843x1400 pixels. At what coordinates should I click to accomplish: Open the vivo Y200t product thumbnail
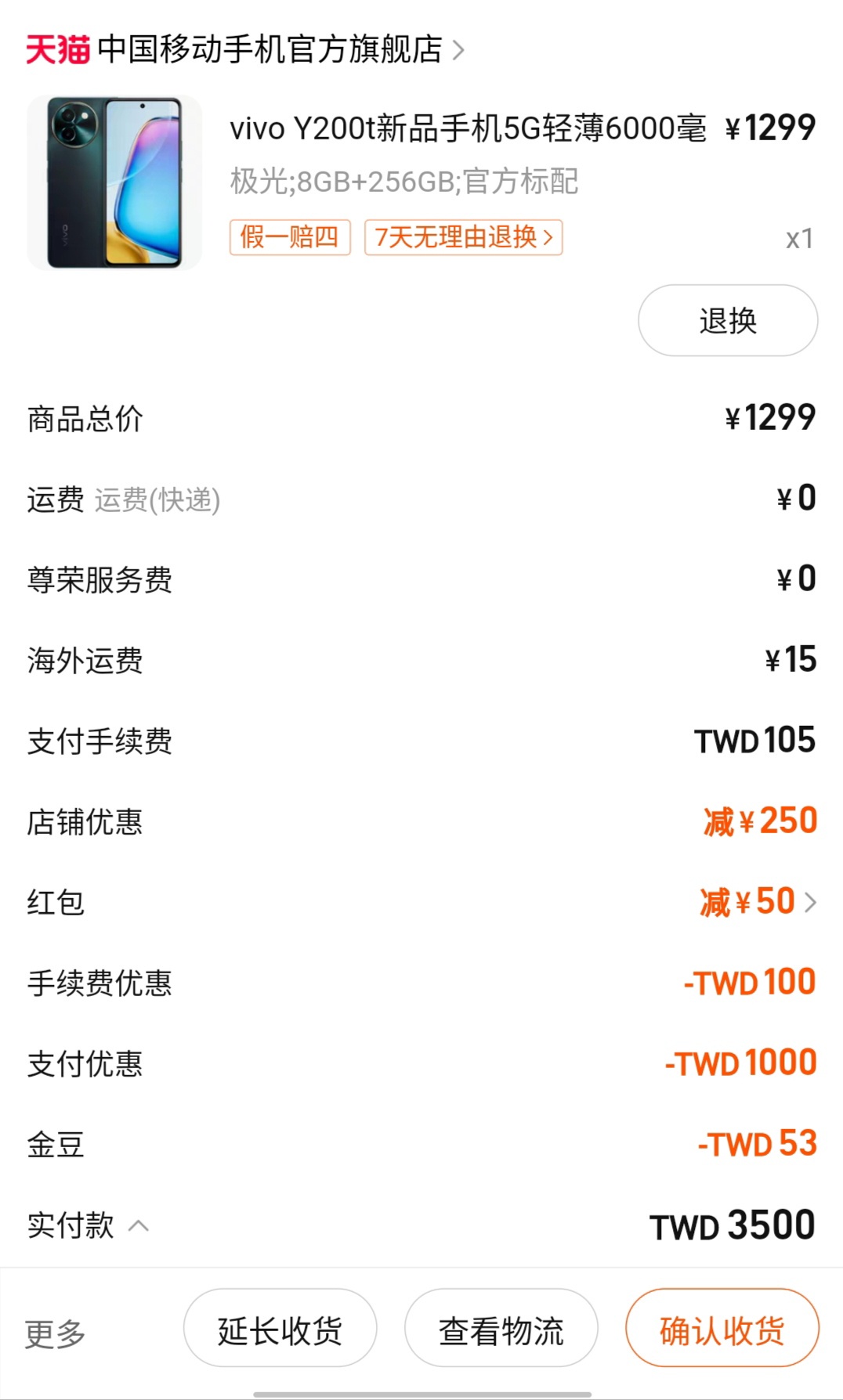coord(114,182)
